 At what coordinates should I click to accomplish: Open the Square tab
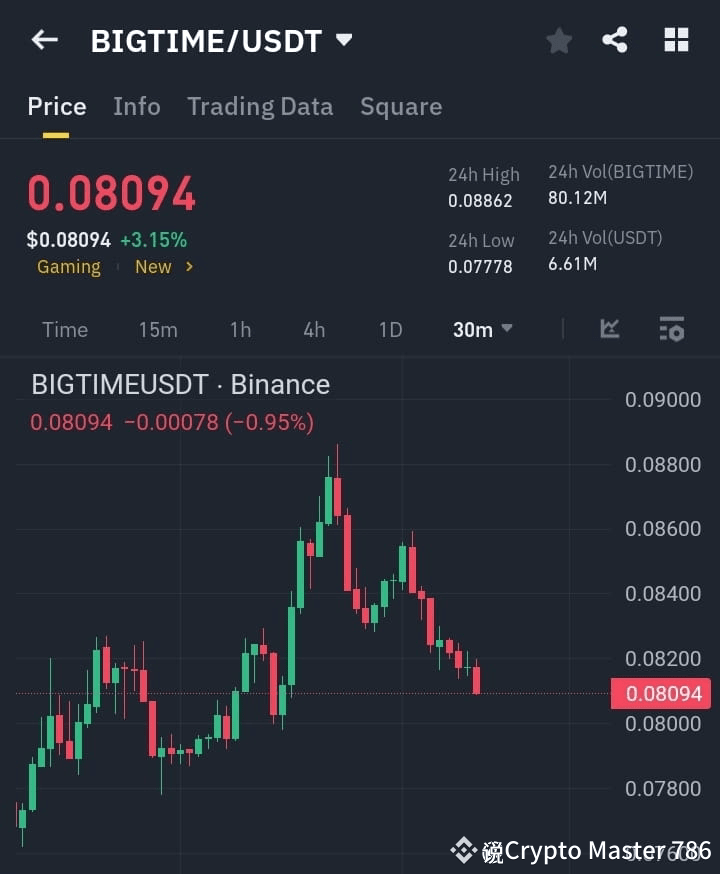(401, 106)
